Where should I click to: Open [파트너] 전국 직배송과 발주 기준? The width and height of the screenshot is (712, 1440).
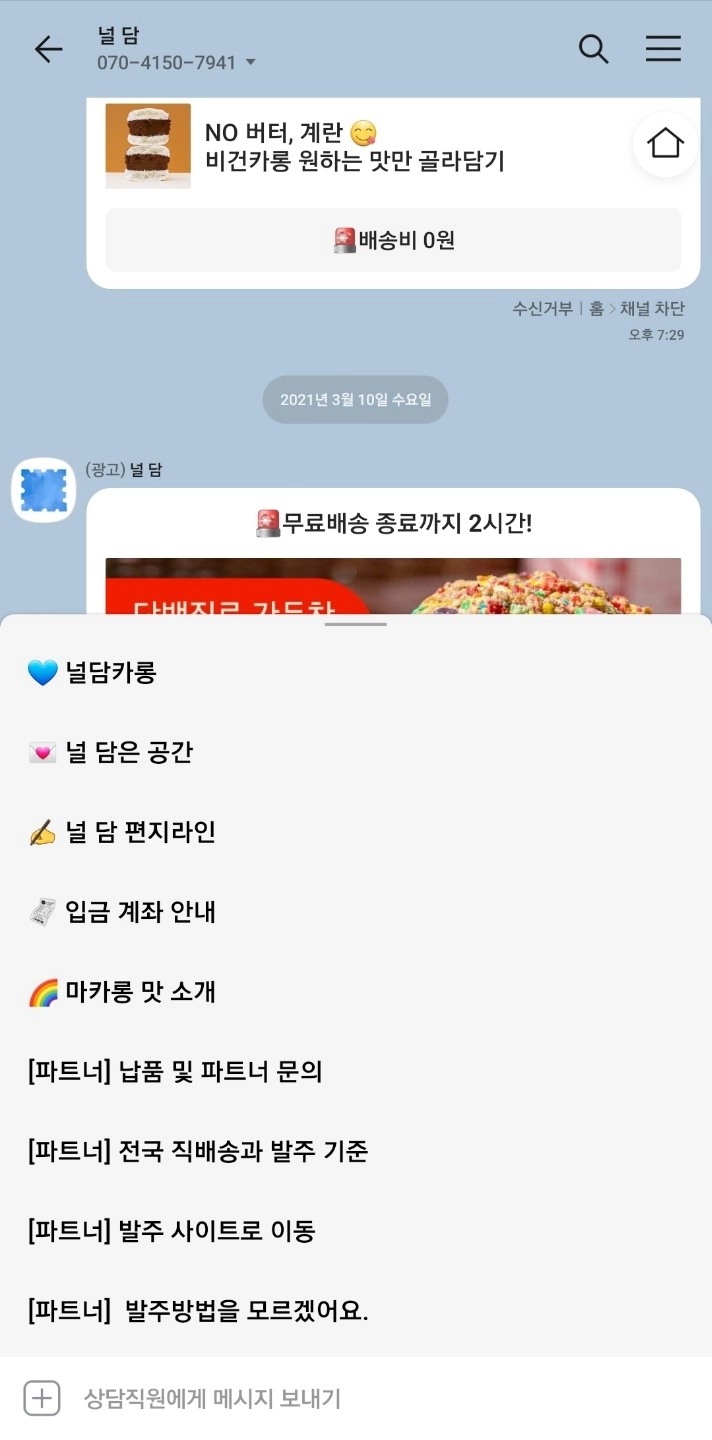(x=198, y=1151)
